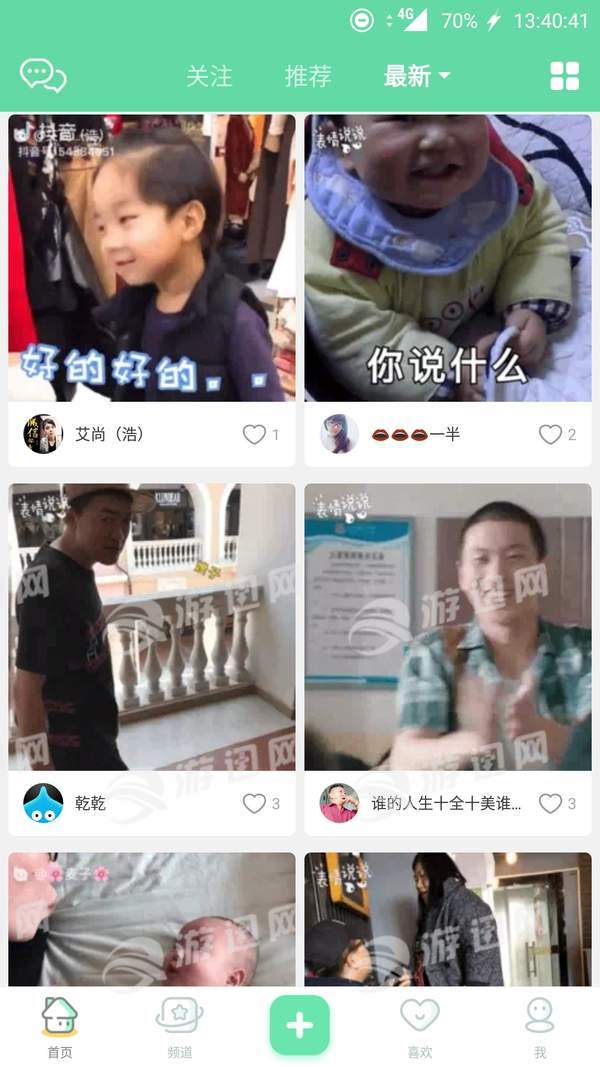Open the chat messages icon
Image resolution: width=600 pixels, height=1067 pixels.
(43, 75)
